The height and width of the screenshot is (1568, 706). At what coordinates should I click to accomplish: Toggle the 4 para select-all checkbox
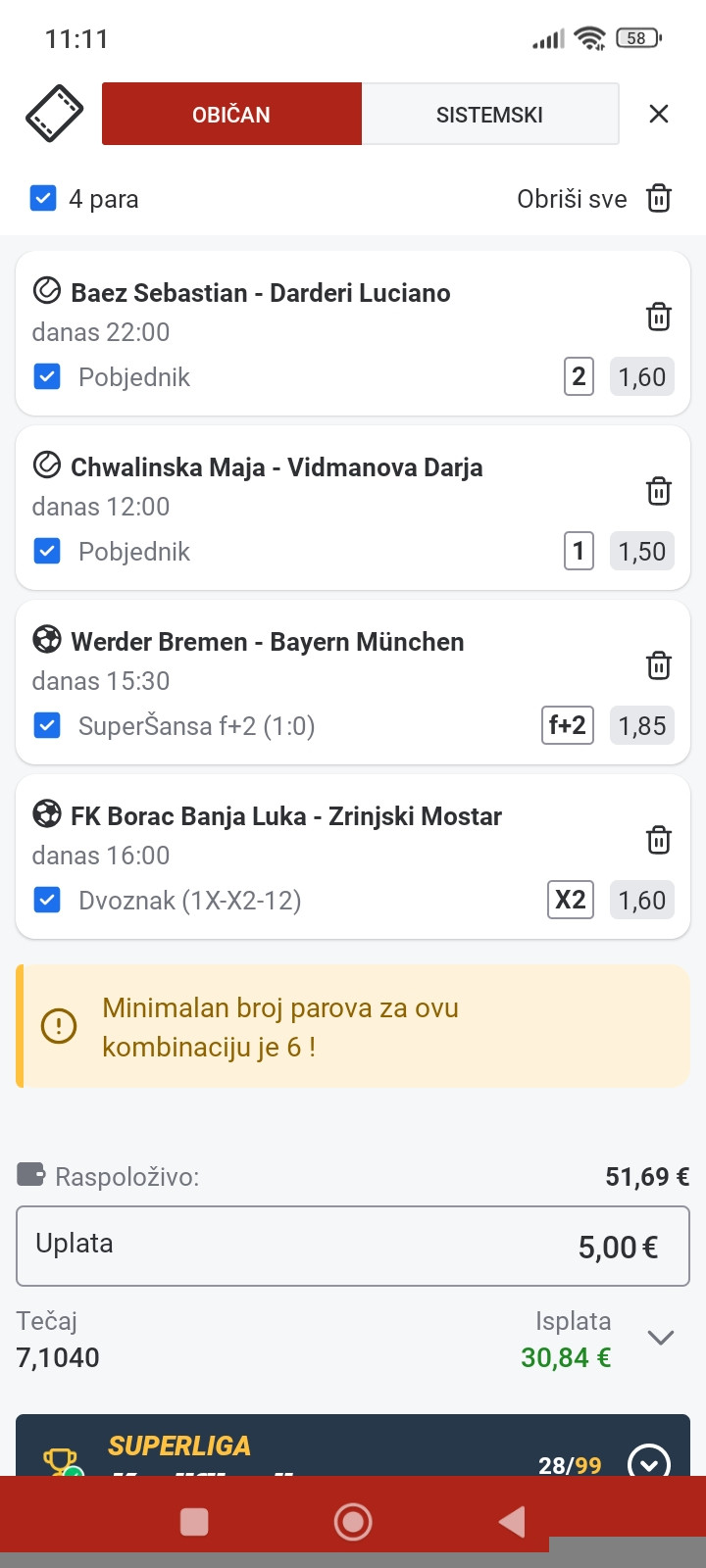tap(43, 199)
